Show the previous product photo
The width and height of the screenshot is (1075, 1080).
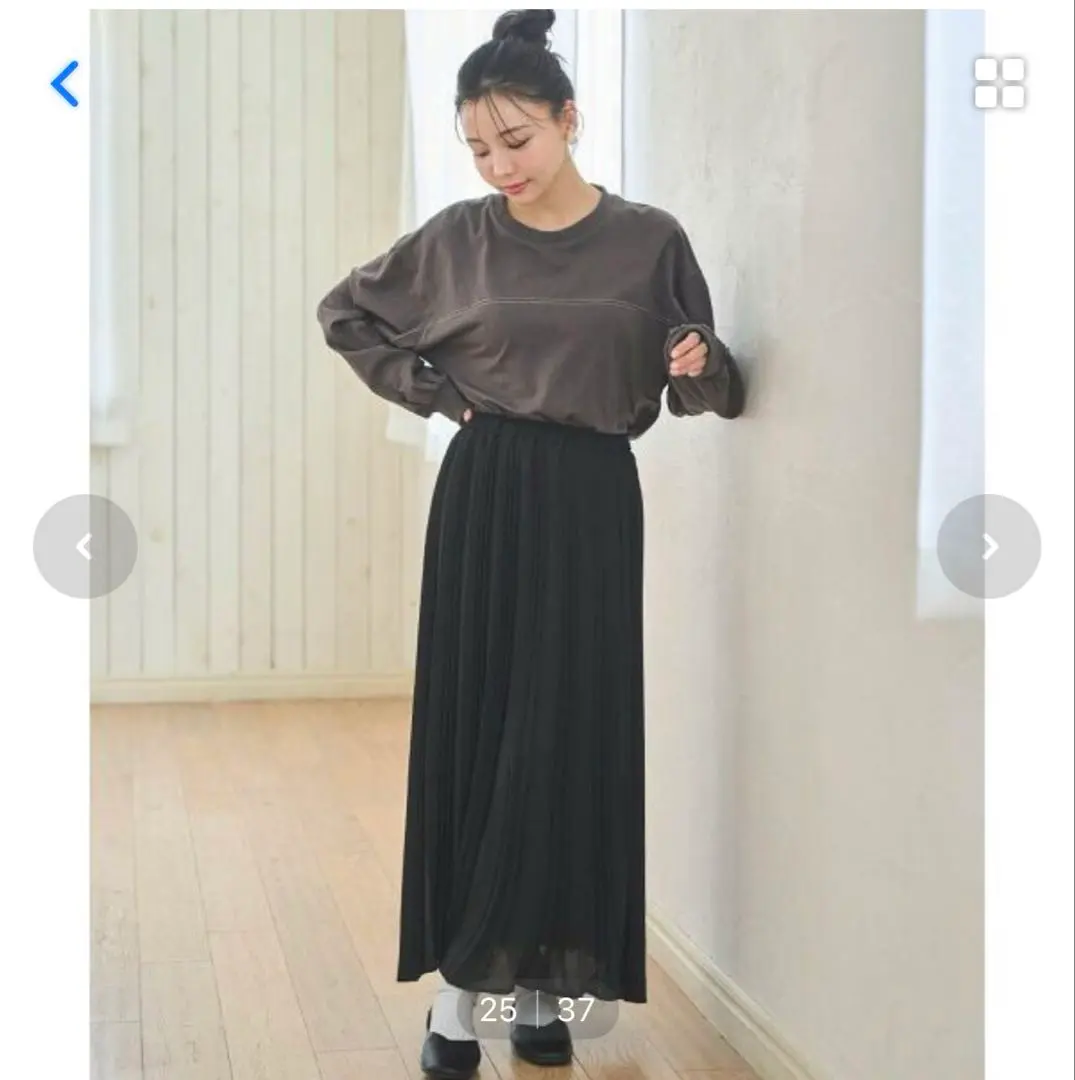pos(85,546)
